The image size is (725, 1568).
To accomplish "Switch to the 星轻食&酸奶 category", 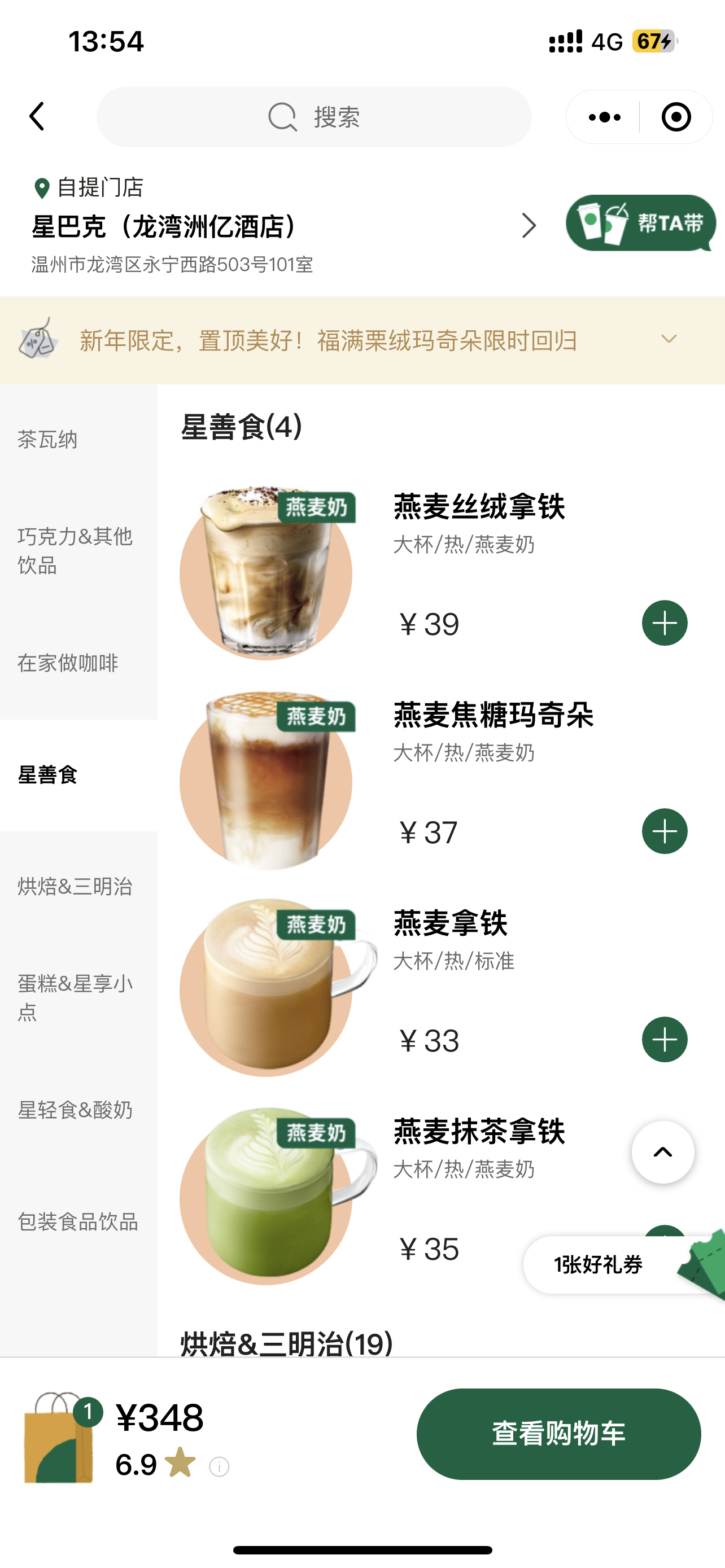I will tap(75, 1110).
